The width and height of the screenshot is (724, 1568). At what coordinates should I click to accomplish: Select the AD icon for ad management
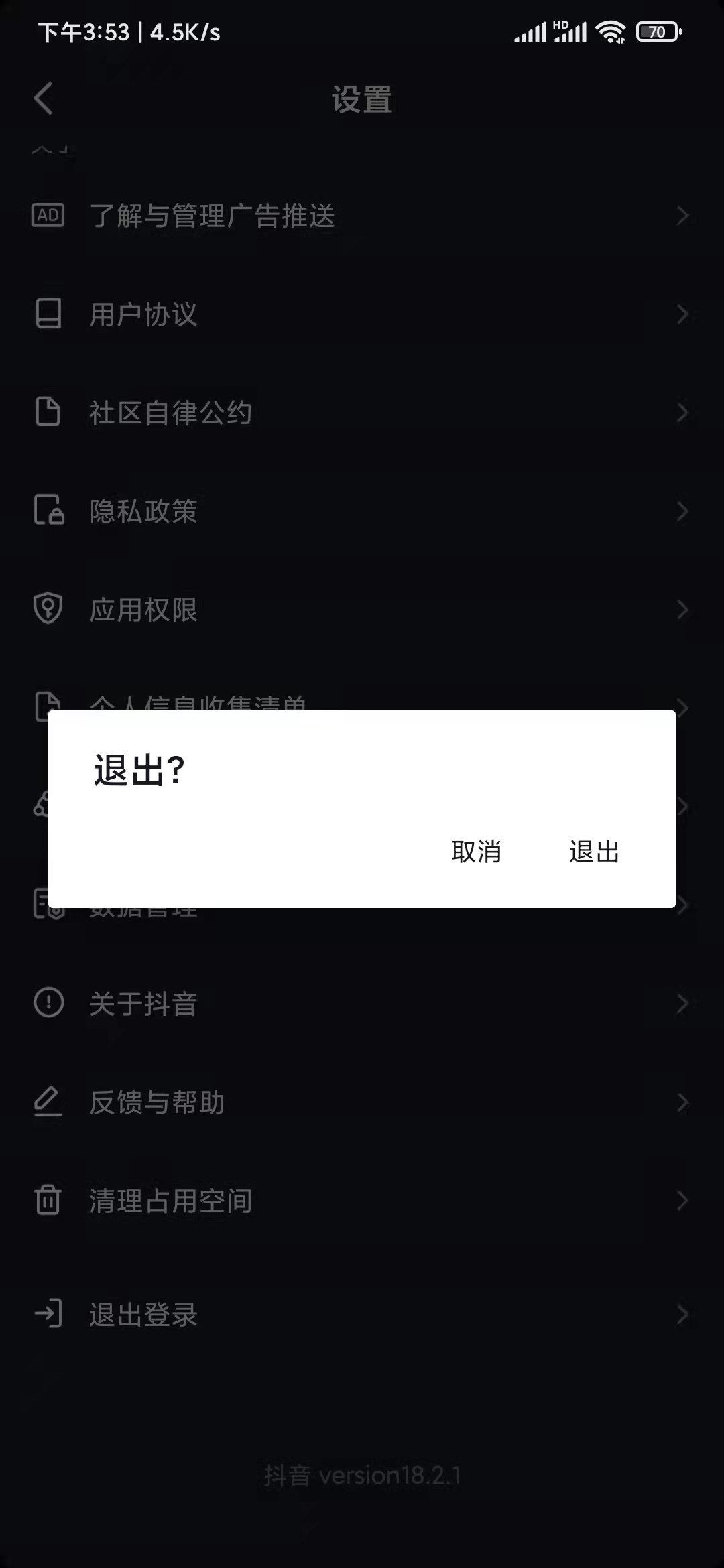(x=47, y=216)
